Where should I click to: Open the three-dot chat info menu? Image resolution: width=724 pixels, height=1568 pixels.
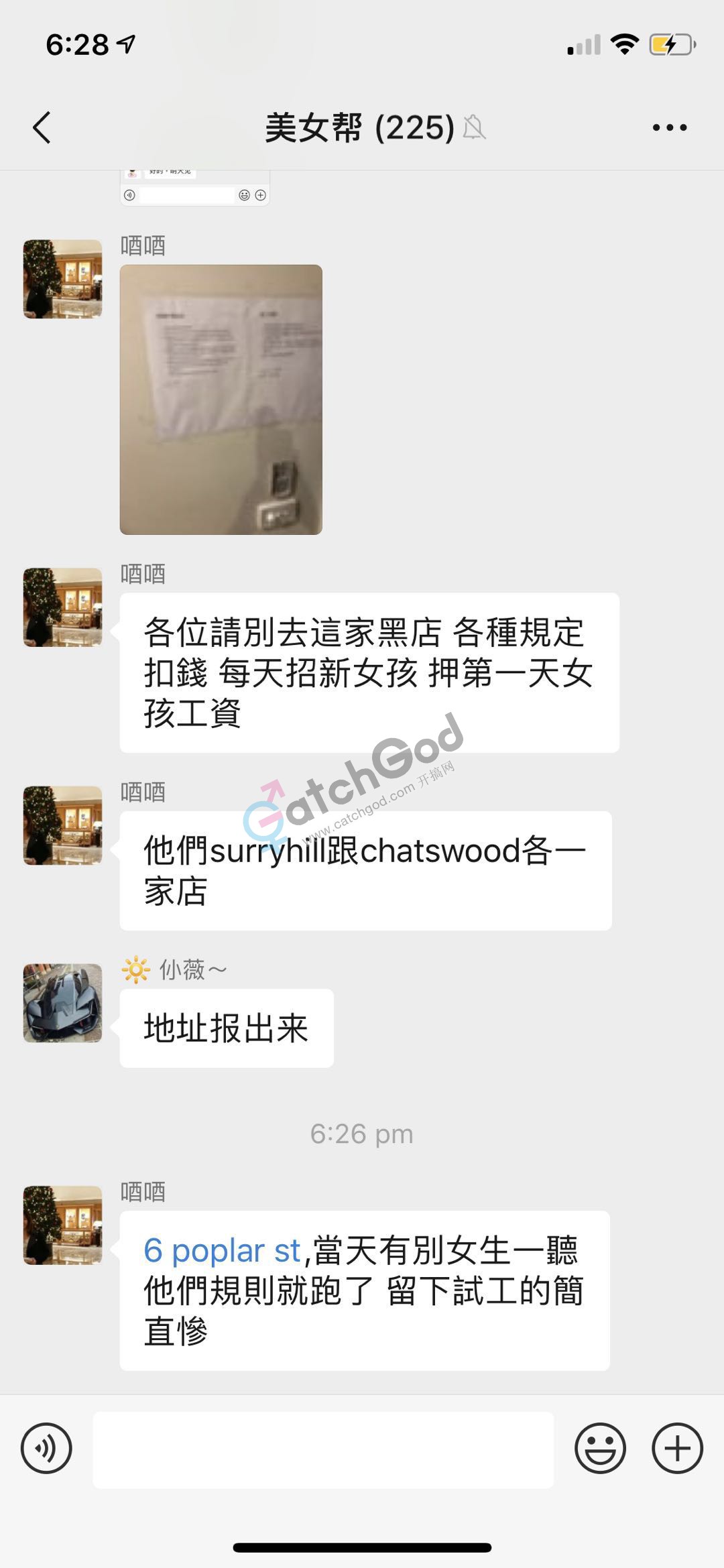coord(669,127)
